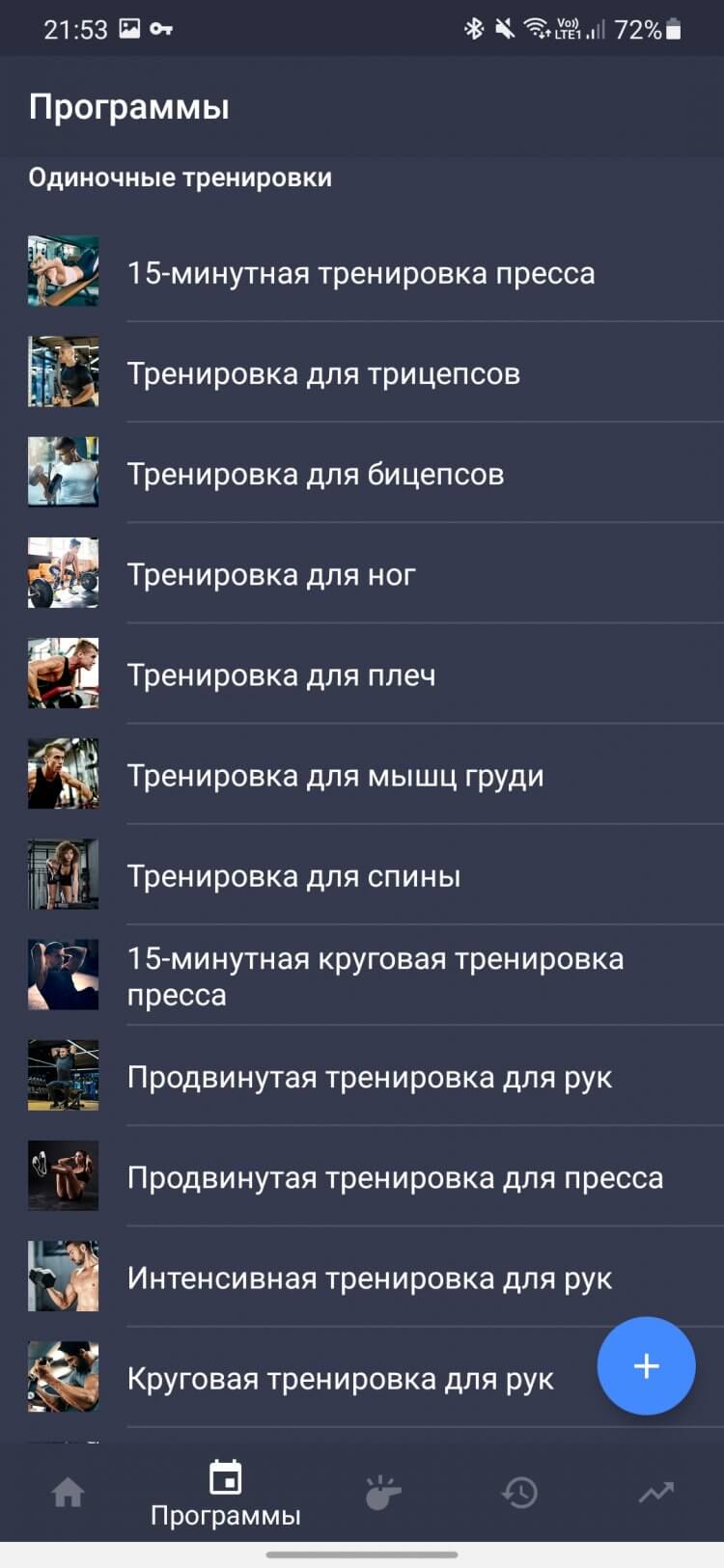Viewport: 724px width, 1568px height.
Task: Select Тренировка для бицепсов
Action: [316, 474]
